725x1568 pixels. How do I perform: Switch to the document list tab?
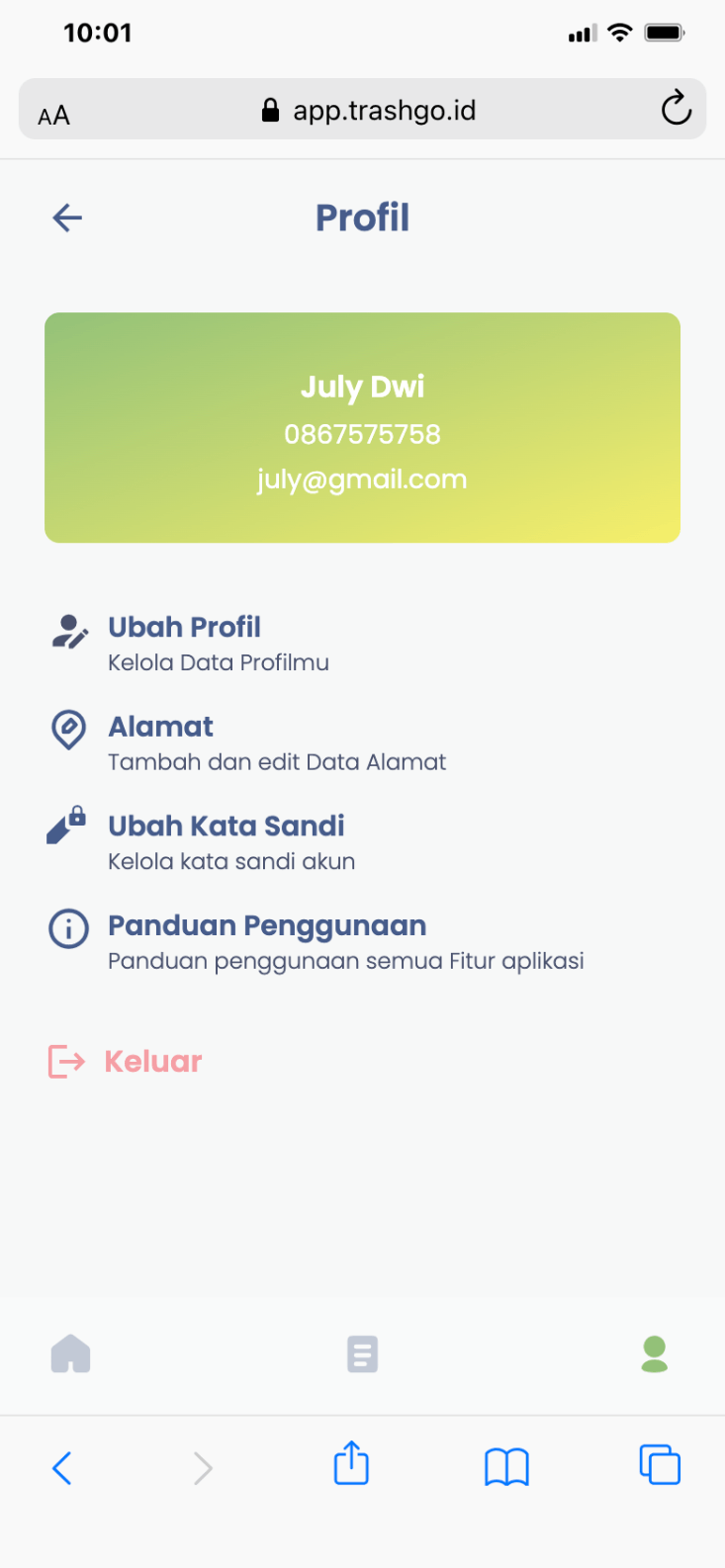(x=362, y=1353)
